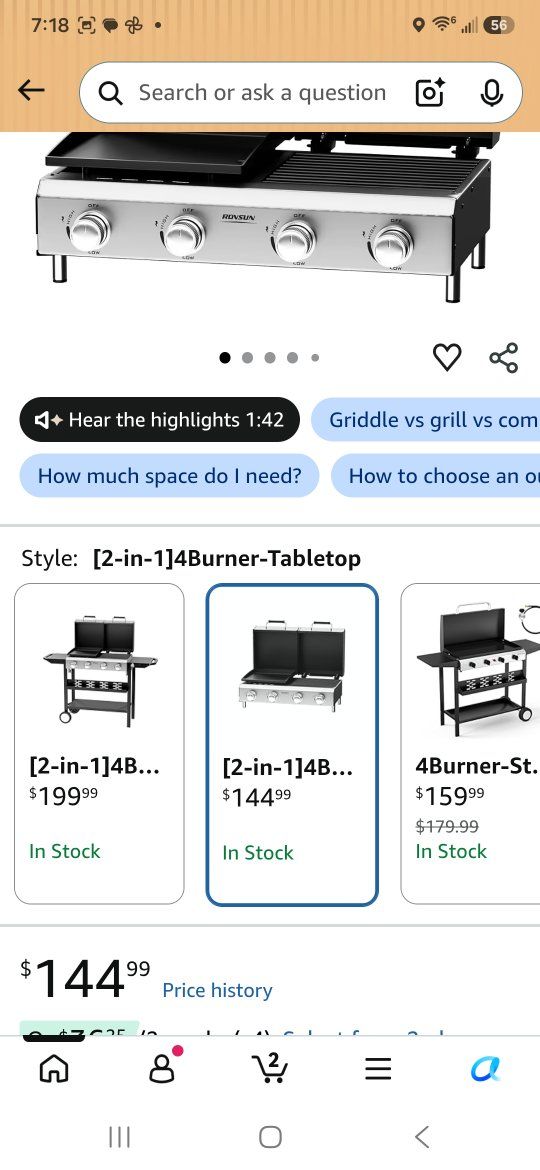Share this product
This screenshot has width=540, height=1170.
[x=503, y=357]
